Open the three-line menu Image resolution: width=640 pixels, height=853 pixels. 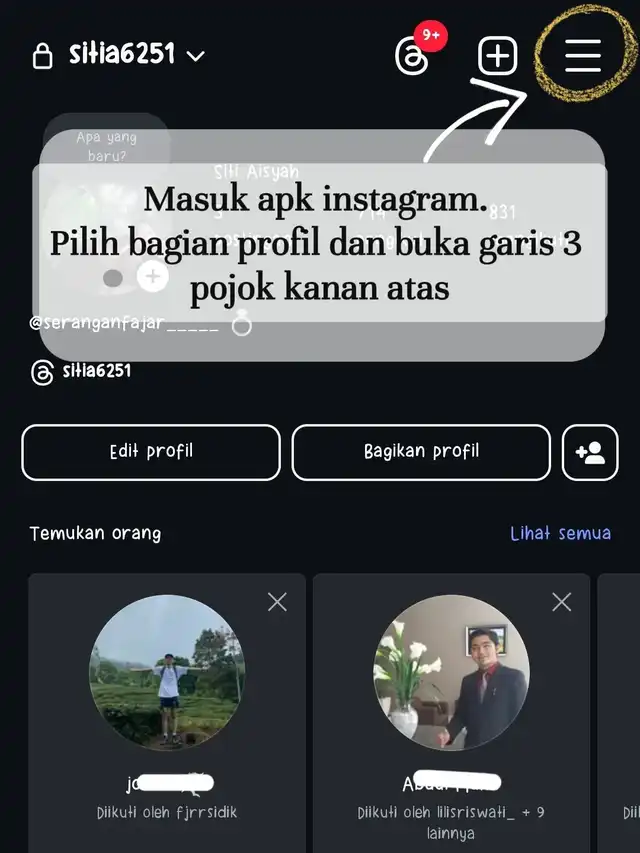(583, 56)
